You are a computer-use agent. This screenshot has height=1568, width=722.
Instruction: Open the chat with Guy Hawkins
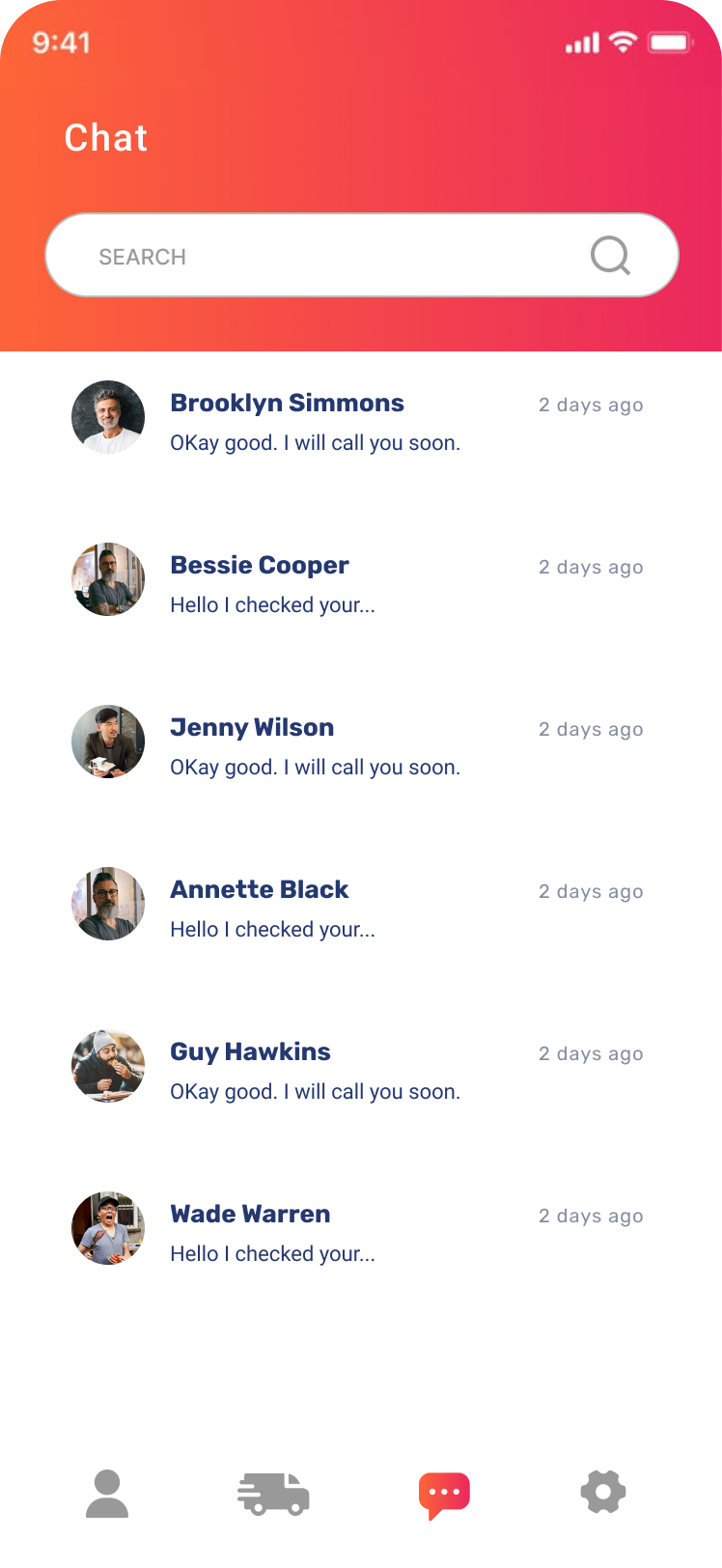pos(357,1071)
